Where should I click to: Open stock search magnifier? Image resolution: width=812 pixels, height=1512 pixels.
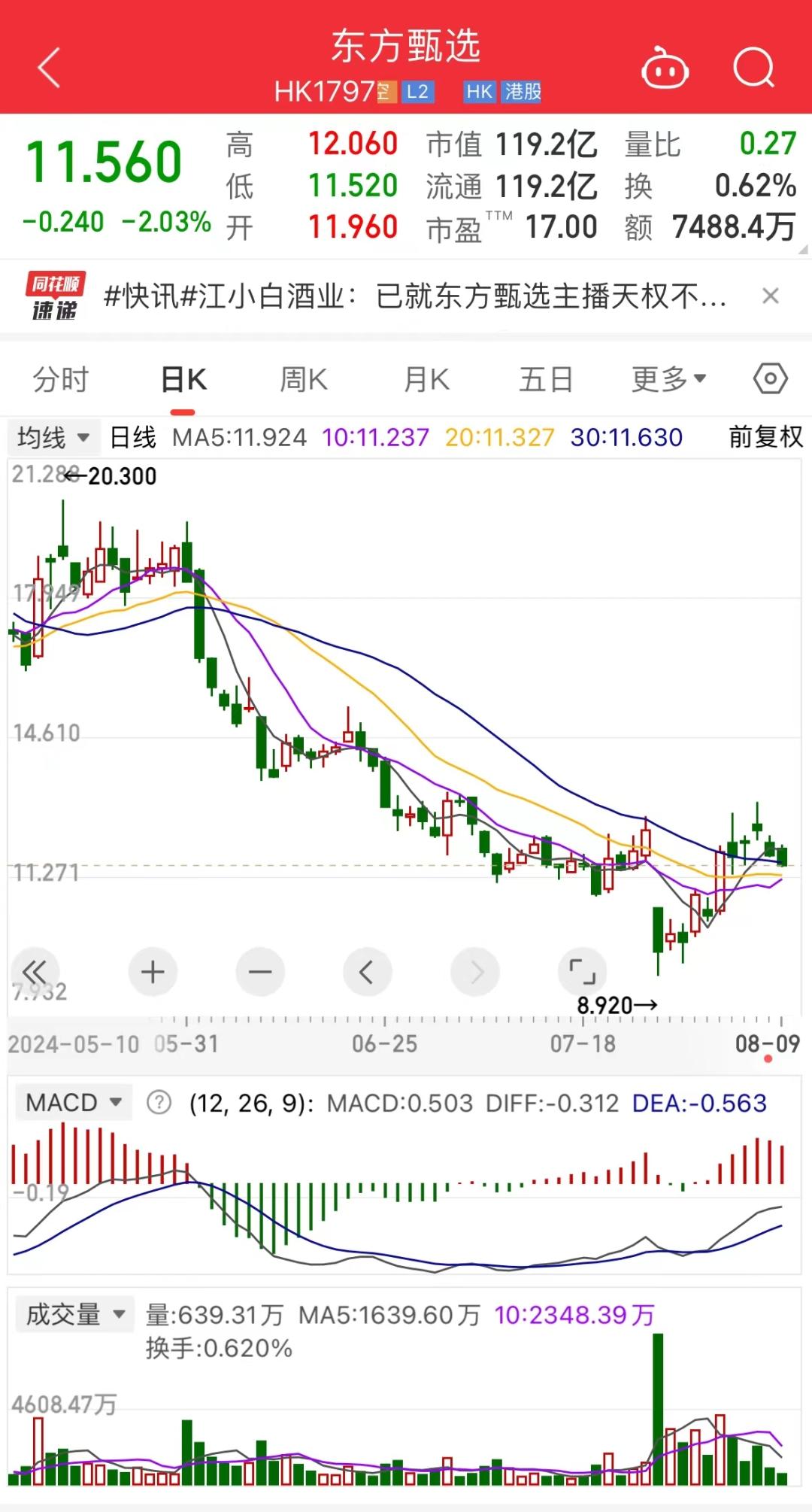[x=753, y=68]
